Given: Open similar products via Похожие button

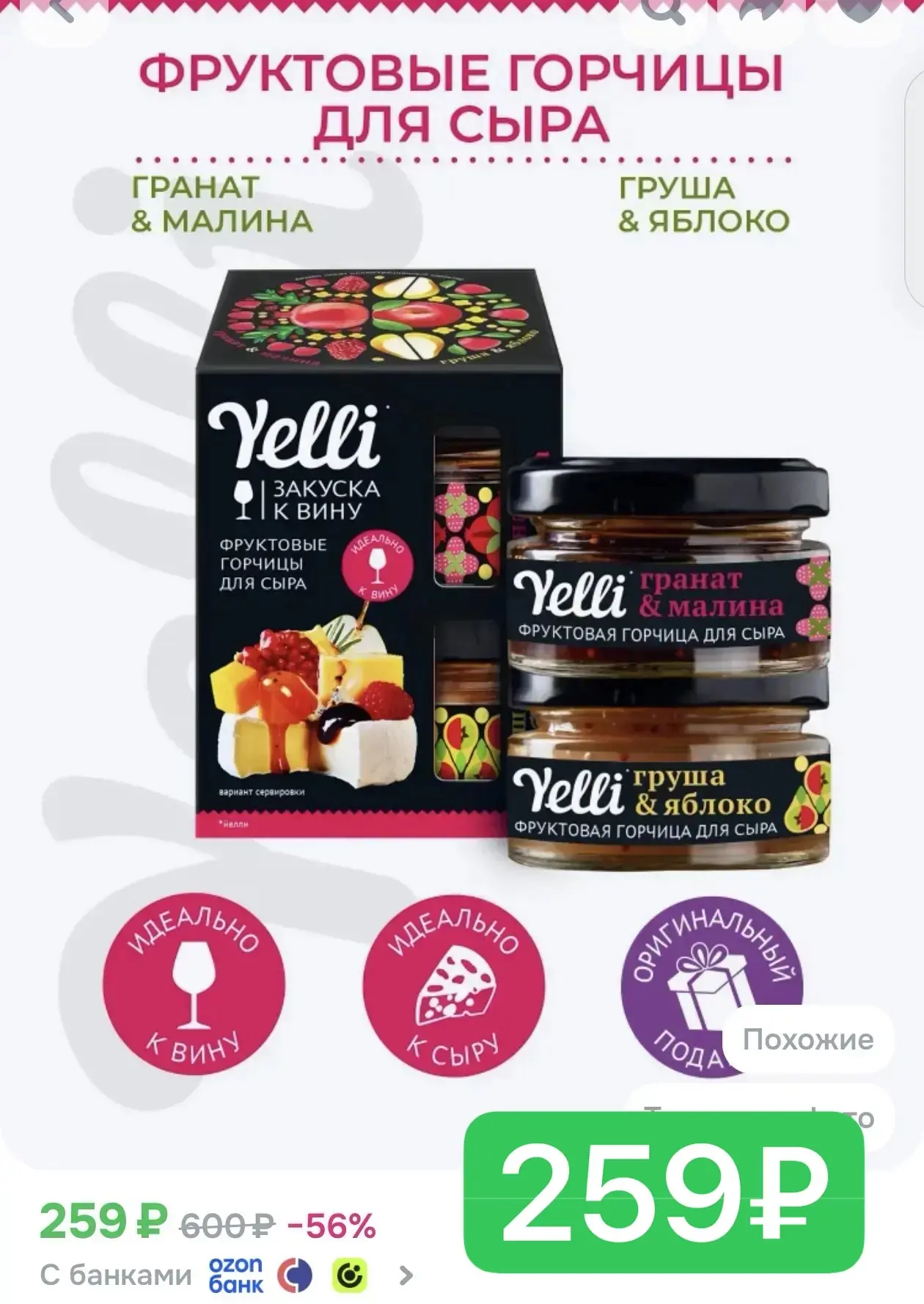Looking at the screenshot, I should (x=807, y=1040).
